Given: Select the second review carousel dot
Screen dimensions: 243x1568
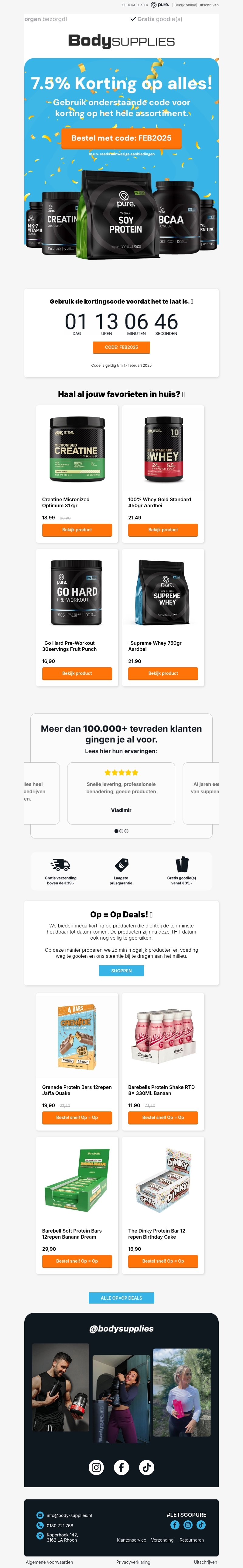Looking at the screenshot, I should pyautogui.click(x=121, y=831).
